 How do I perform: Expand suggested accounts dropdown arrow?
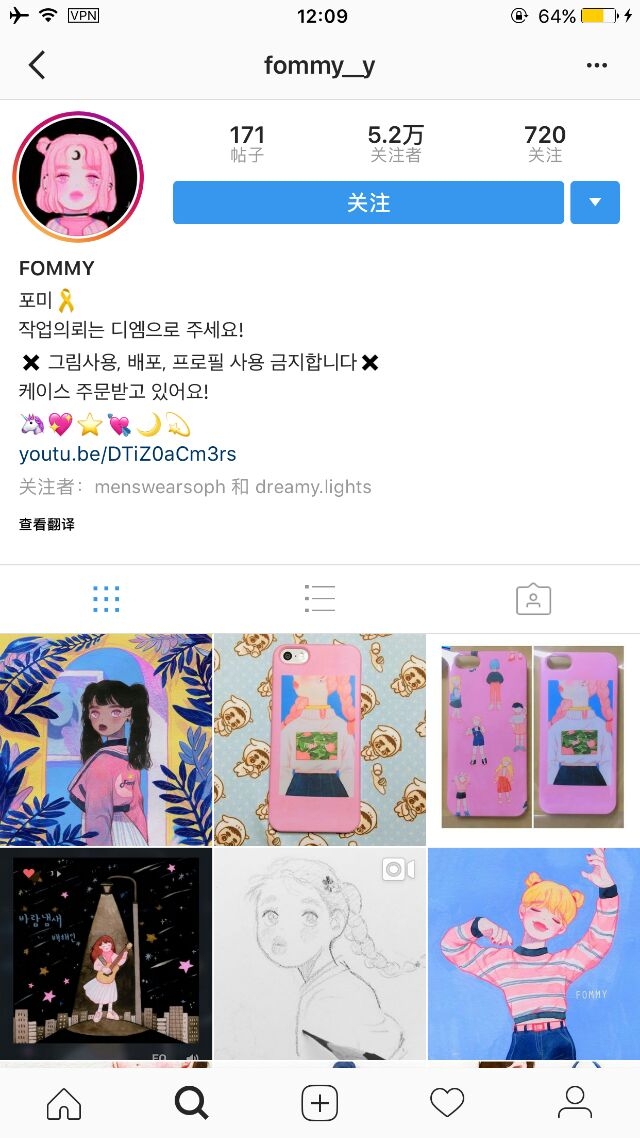(x=595, y=202)
